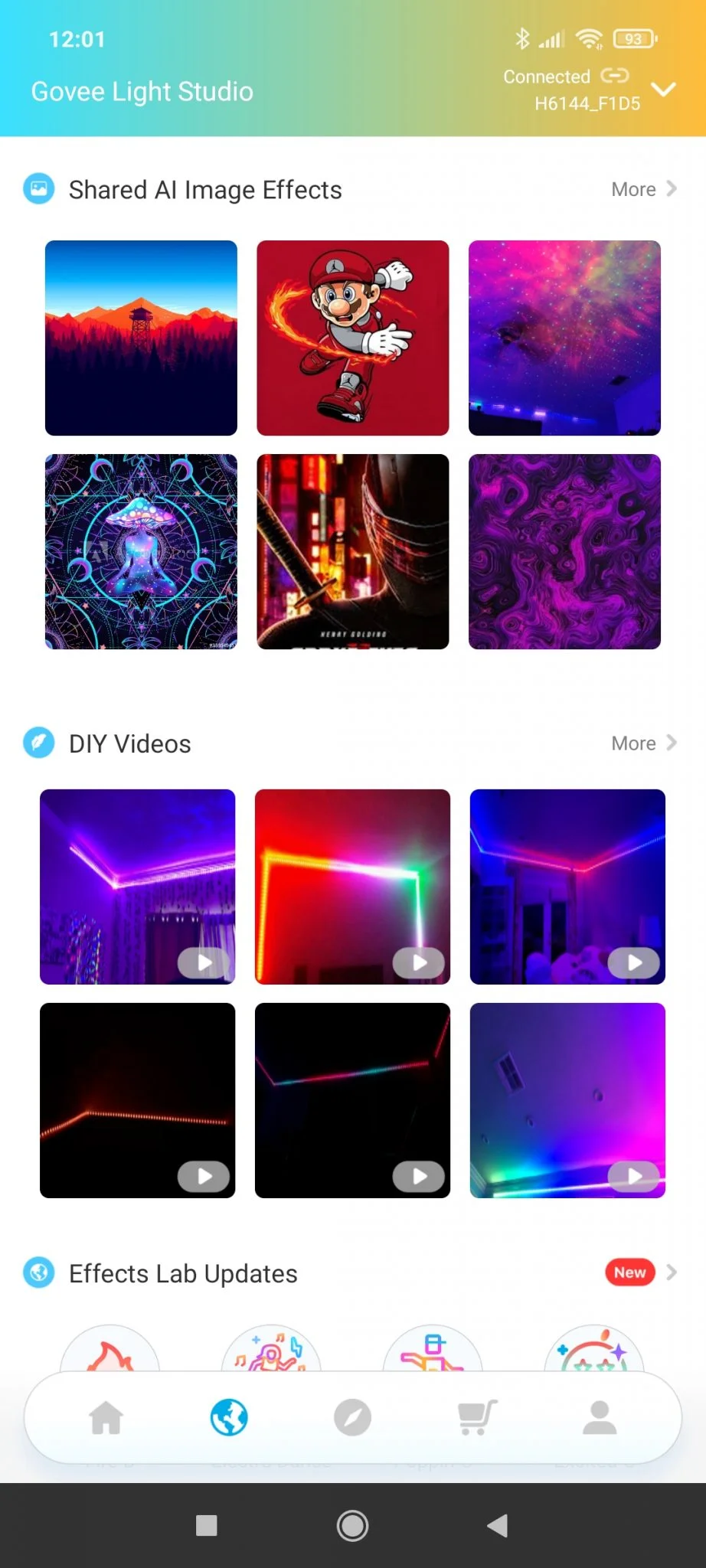706x1568 pixels.
Task: Open the mountain sunset forest image effect
Action: click(141, 338)
